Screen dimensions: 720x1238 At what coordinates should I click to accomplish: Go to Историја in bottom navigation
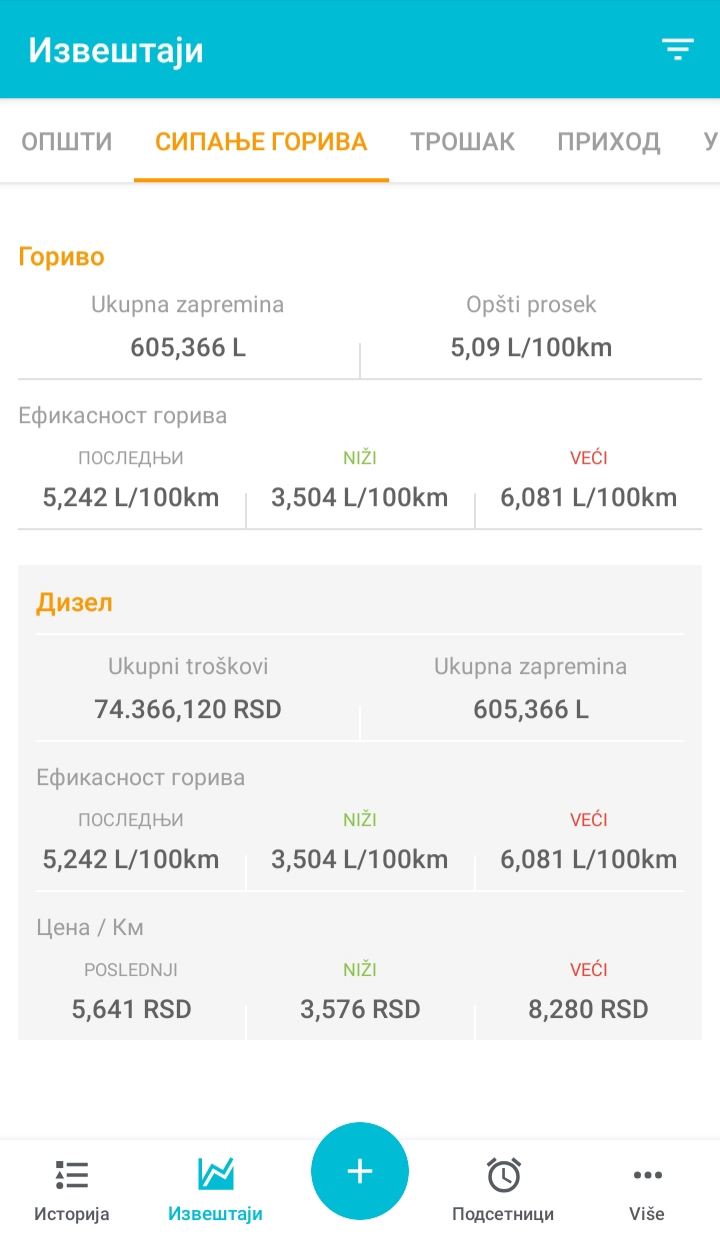[x=72, y=1190]
